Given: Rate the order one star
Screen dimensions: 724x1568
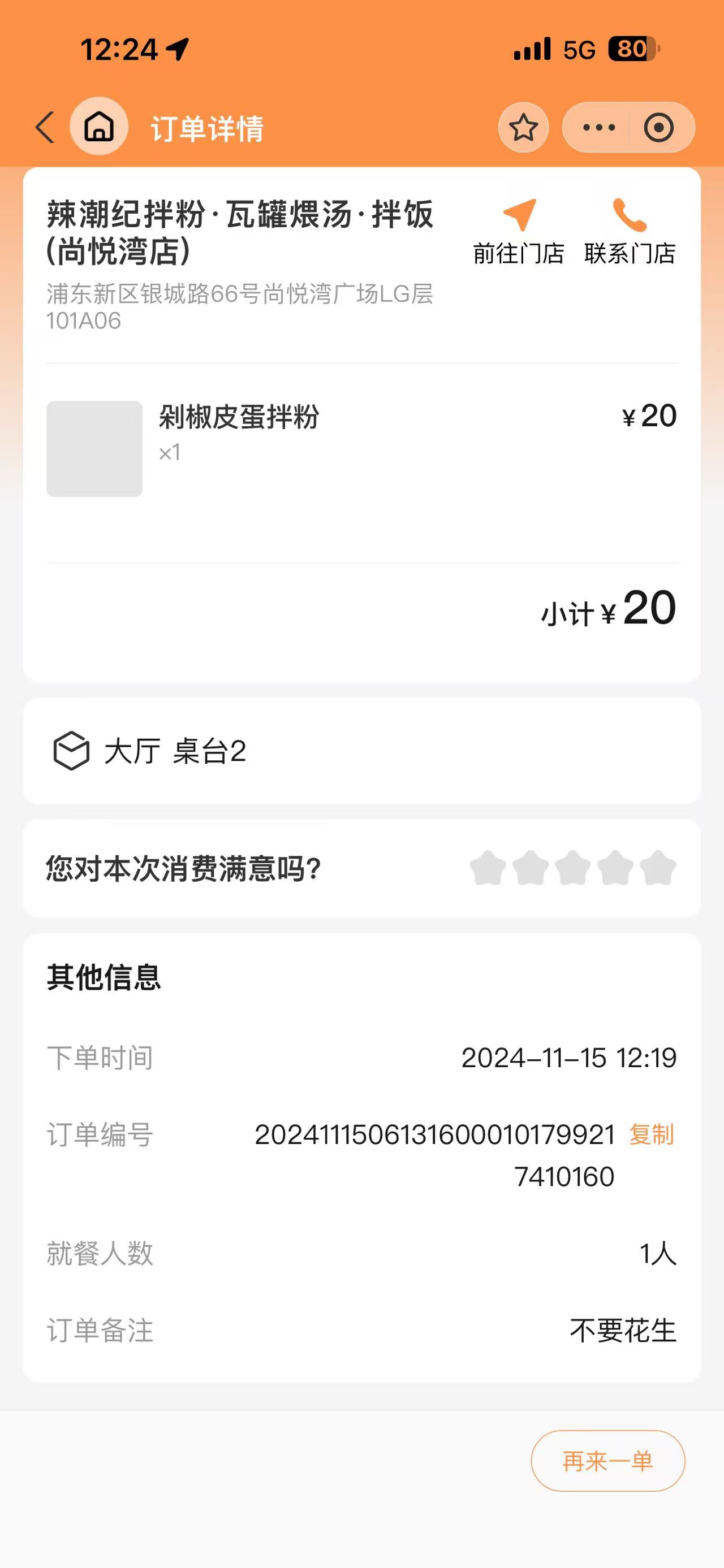Looking at the screenshot, I should click(x=488, y=868).
